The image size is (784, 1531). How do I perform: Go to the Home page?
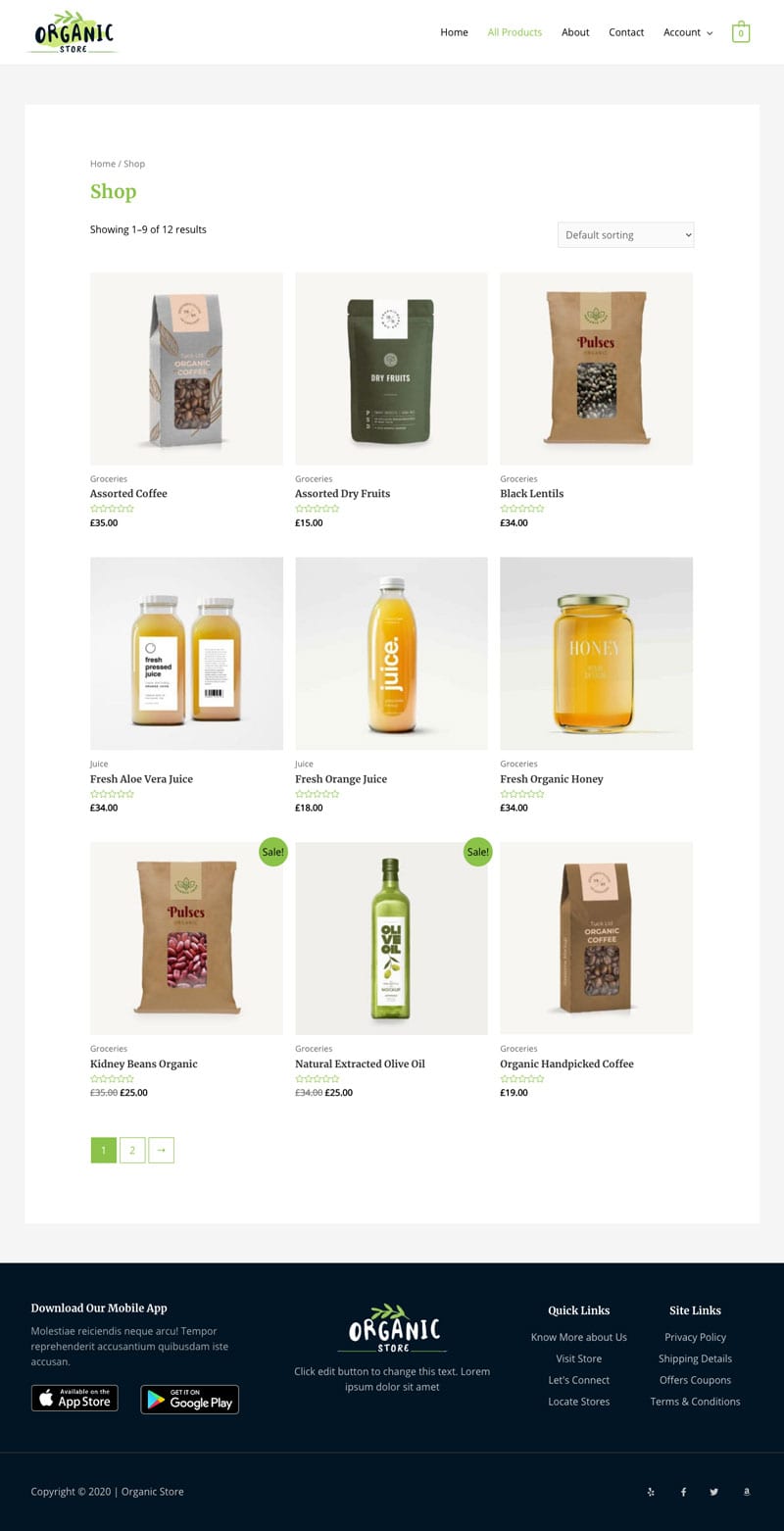tap(454, 32)
